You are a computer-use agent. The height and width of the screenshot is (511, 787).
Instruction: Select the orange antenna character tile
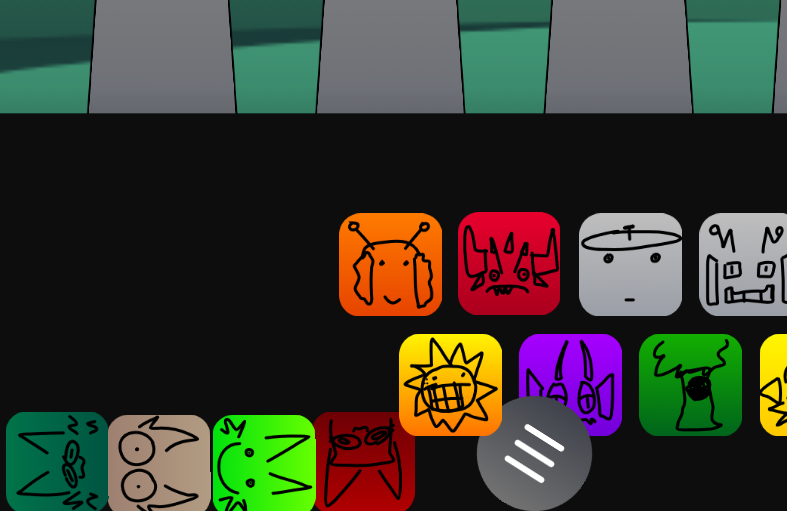[x=390, y=264]
